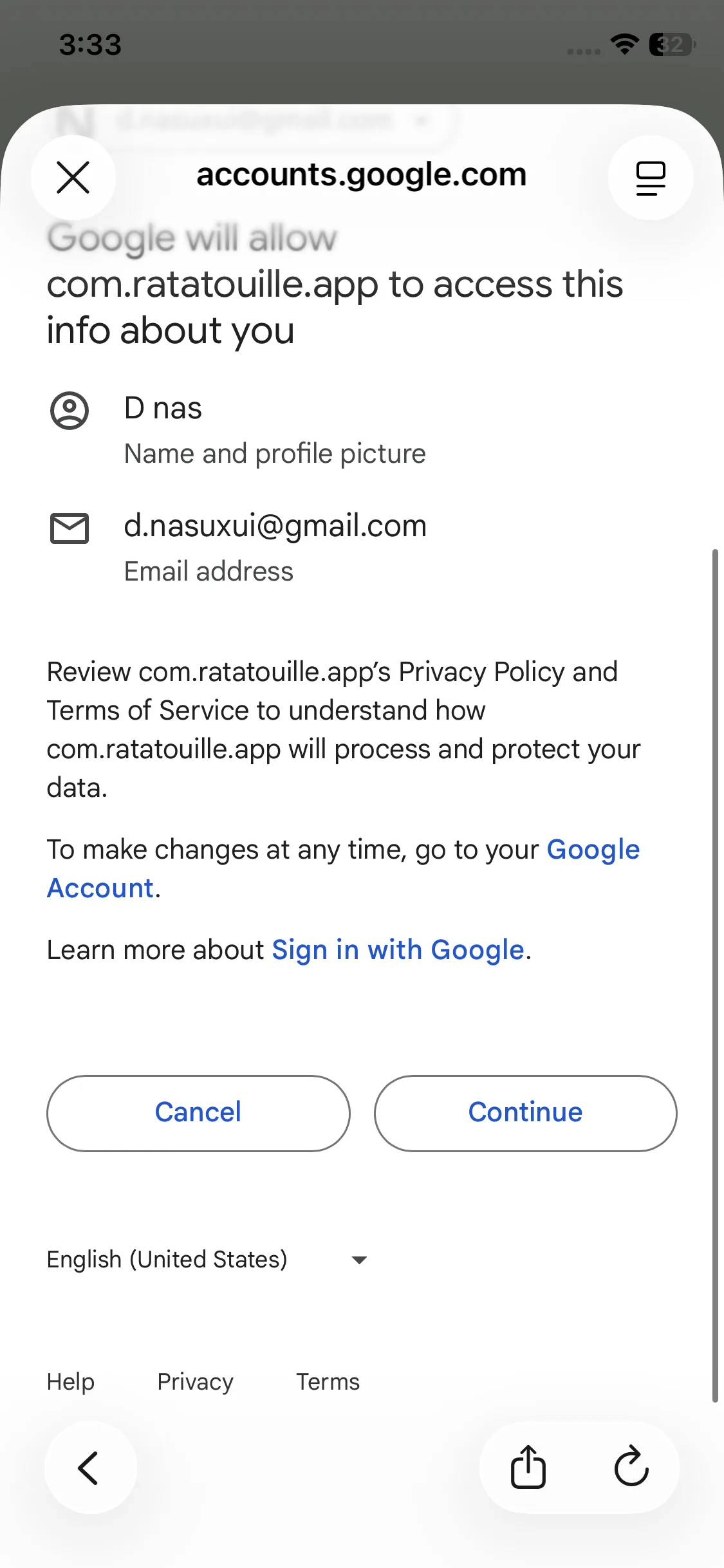Follow the Sign in with Google link
724x1568 pixels.
[x=398, y=950]
